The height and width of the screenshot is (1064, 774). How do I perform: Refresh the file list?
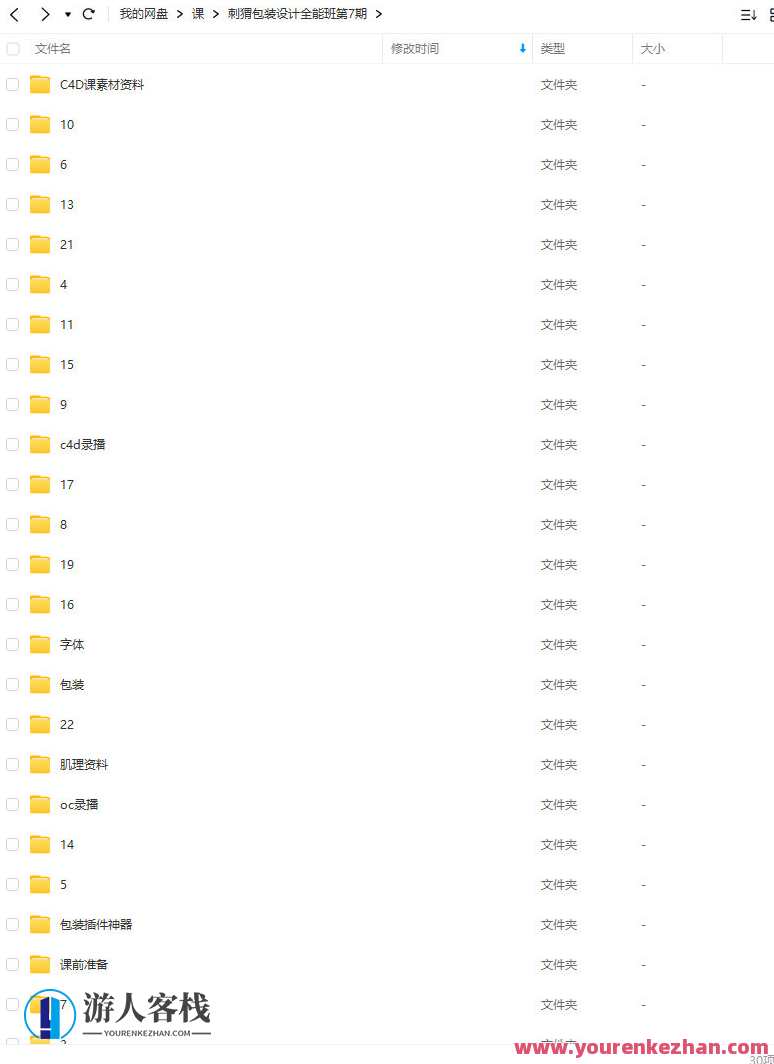pos(89,14)
